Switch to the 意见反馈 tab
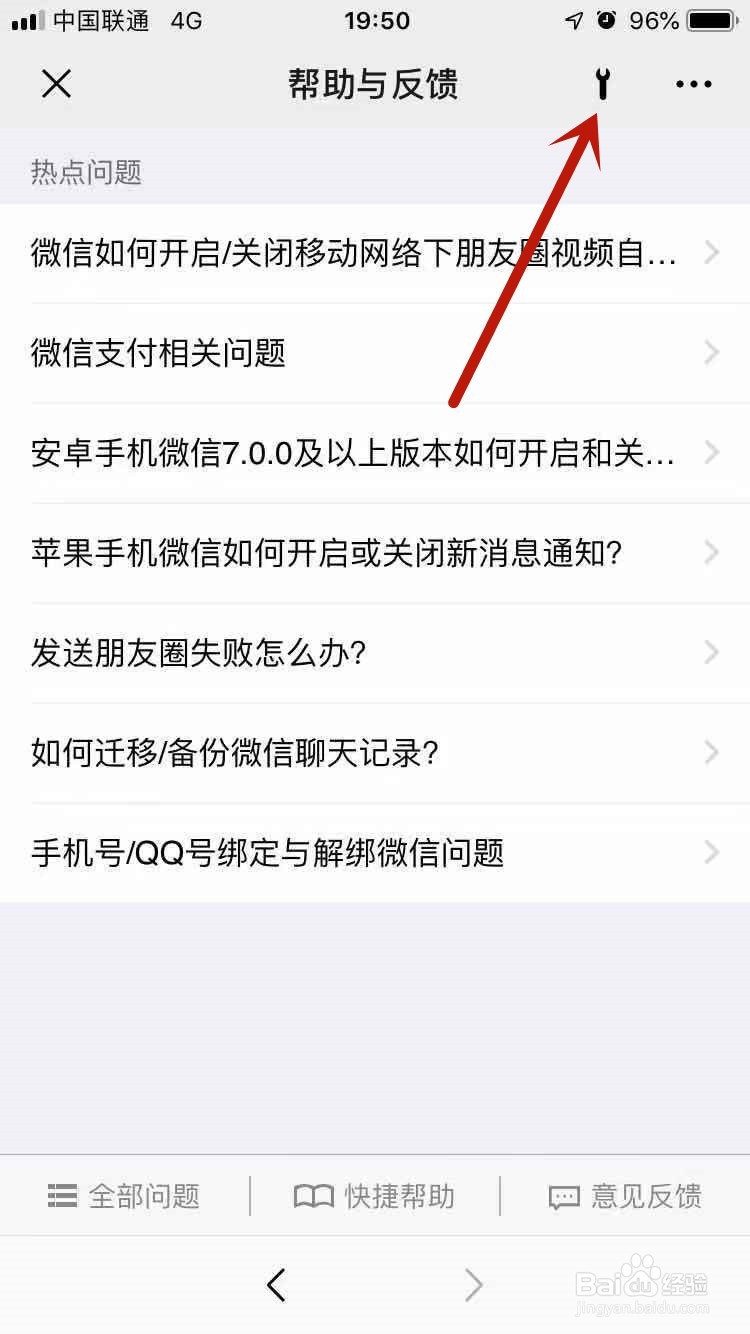The width and height of the screenshot is (750, 1334). (625, 1195)
